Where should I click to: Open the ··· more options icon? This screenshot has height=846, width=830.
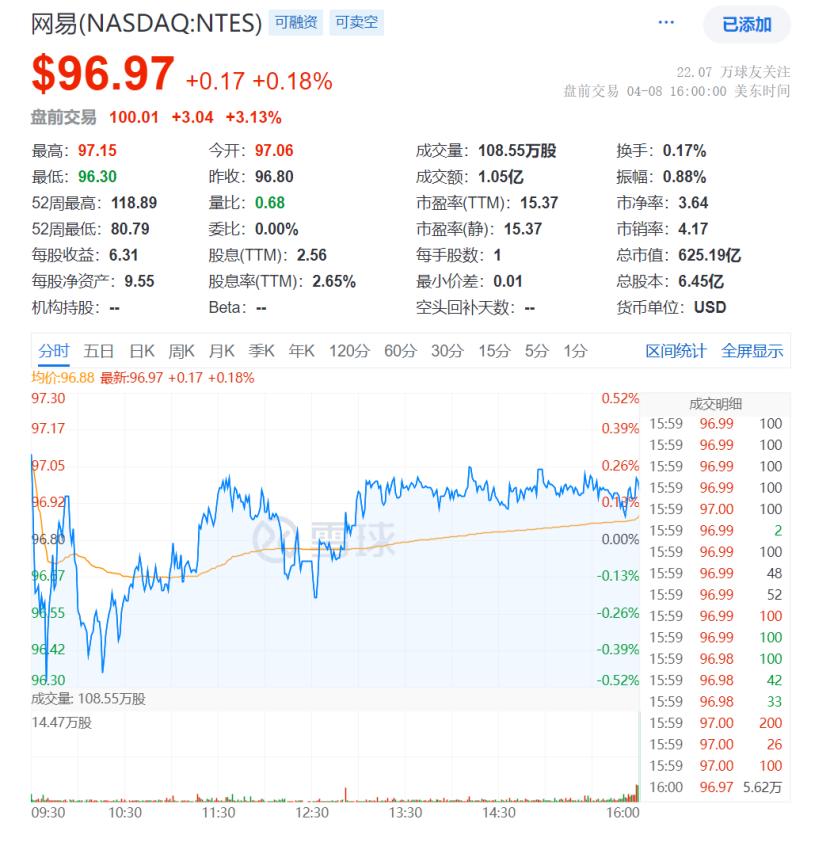coord(666,23)
